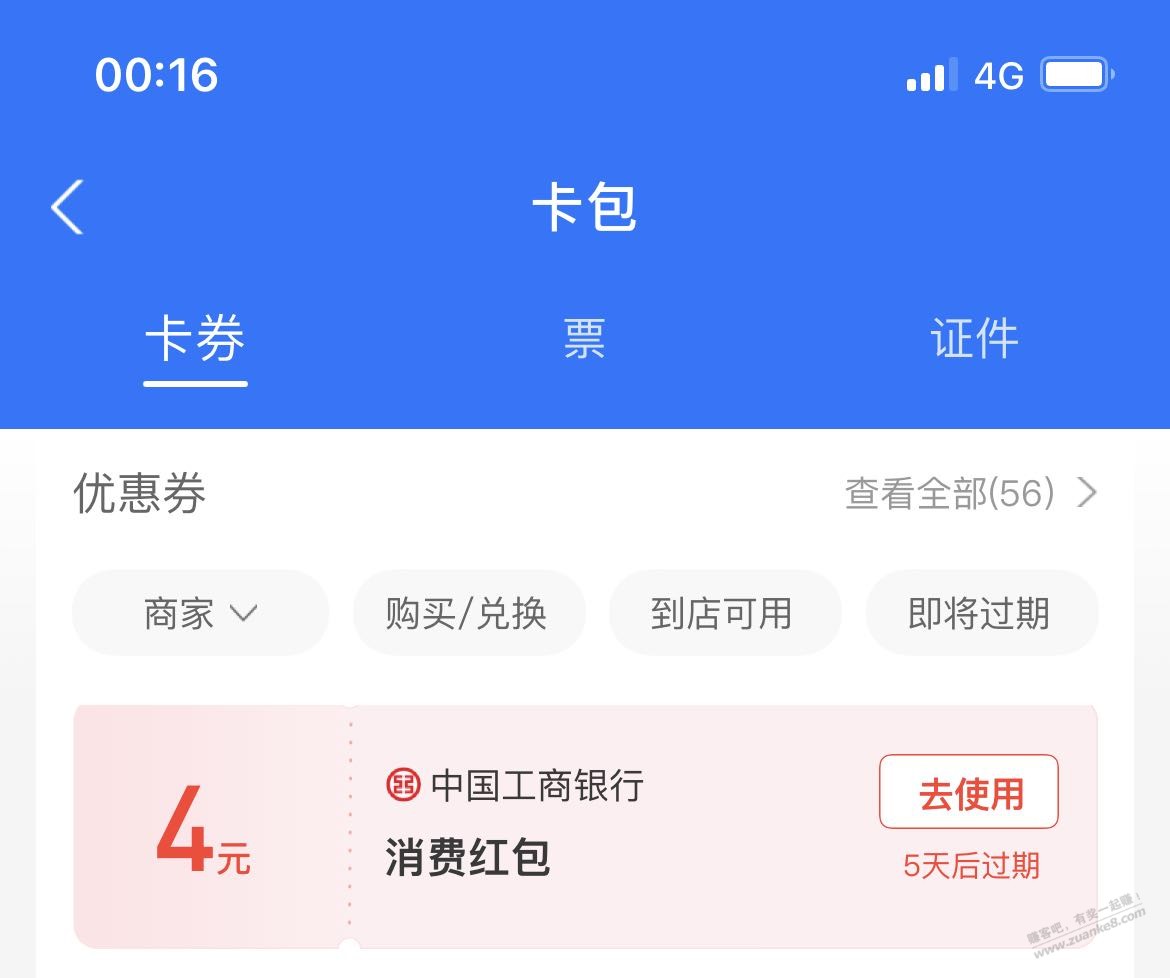
Task: Open 查看全部(56) coupons list
Action: tap(970, 493)
